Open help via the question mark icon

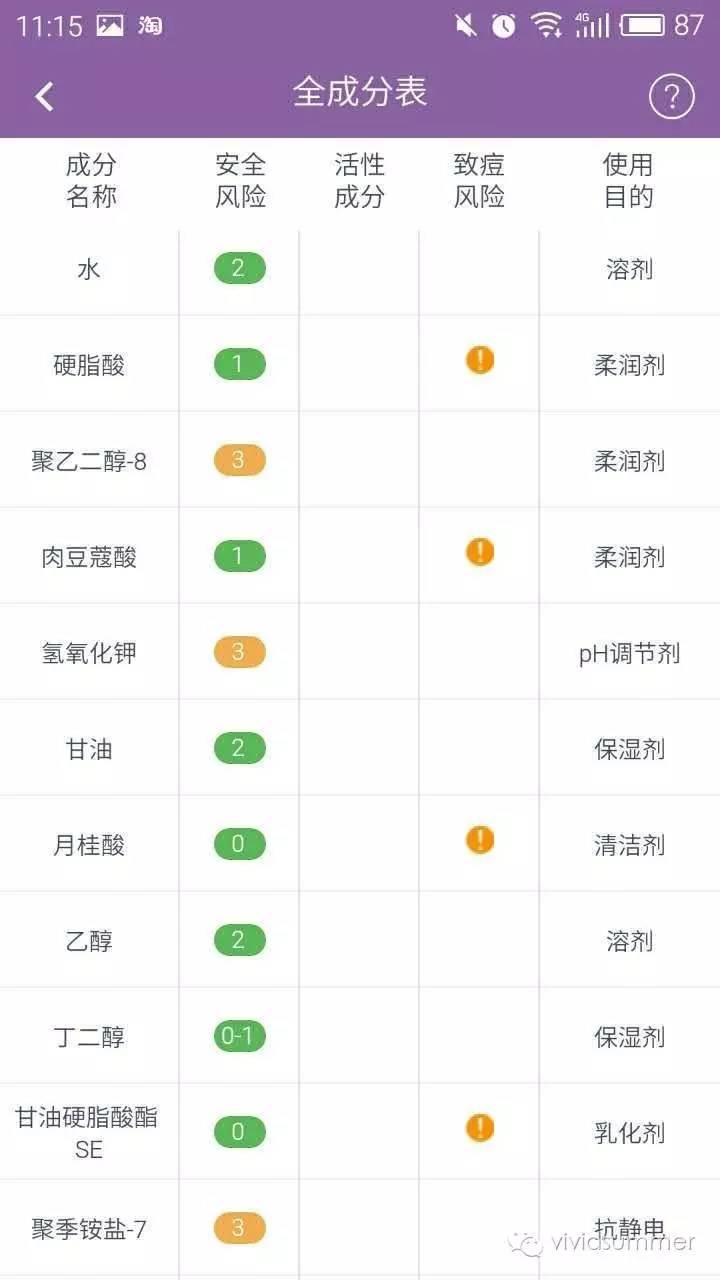point(673,95)
